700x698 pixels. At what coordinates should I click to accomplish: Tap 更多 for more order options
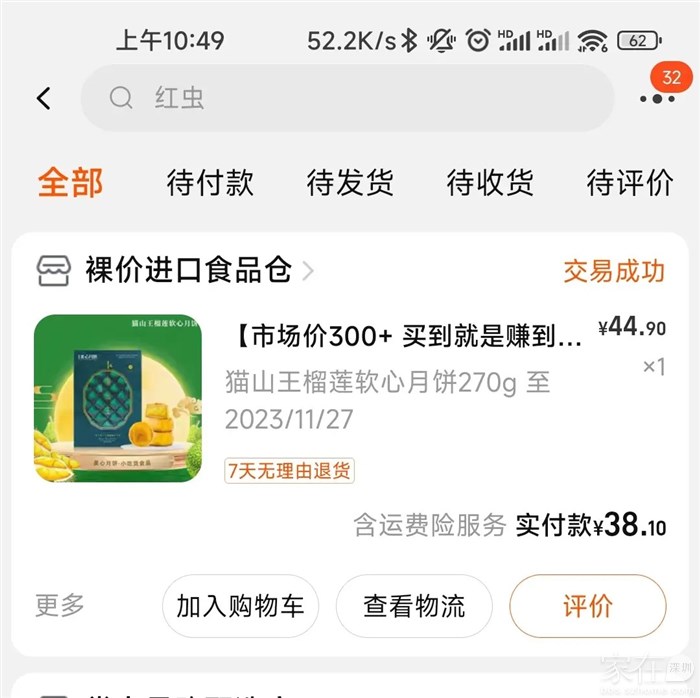point(60,605)
